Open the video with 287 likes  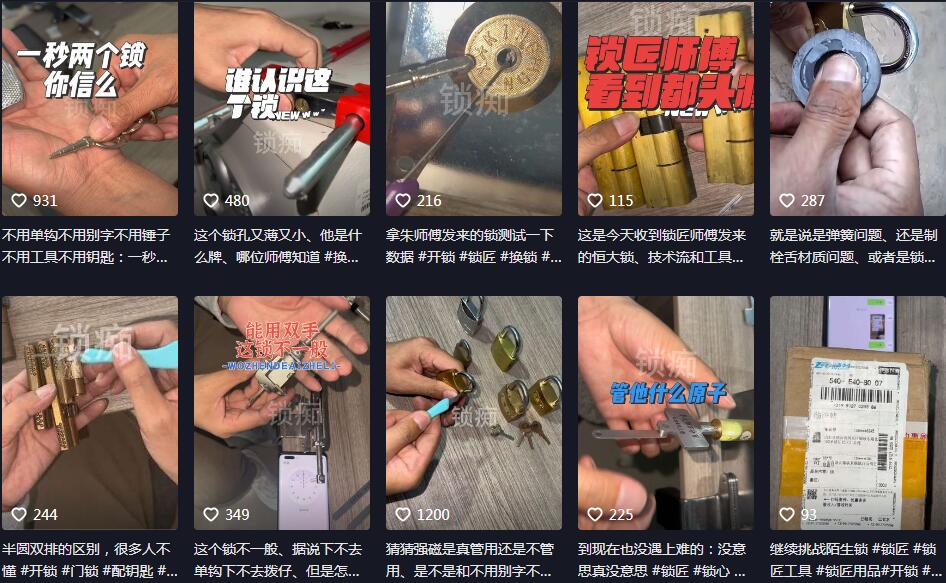pyautogui.click(x=857, y=108)
